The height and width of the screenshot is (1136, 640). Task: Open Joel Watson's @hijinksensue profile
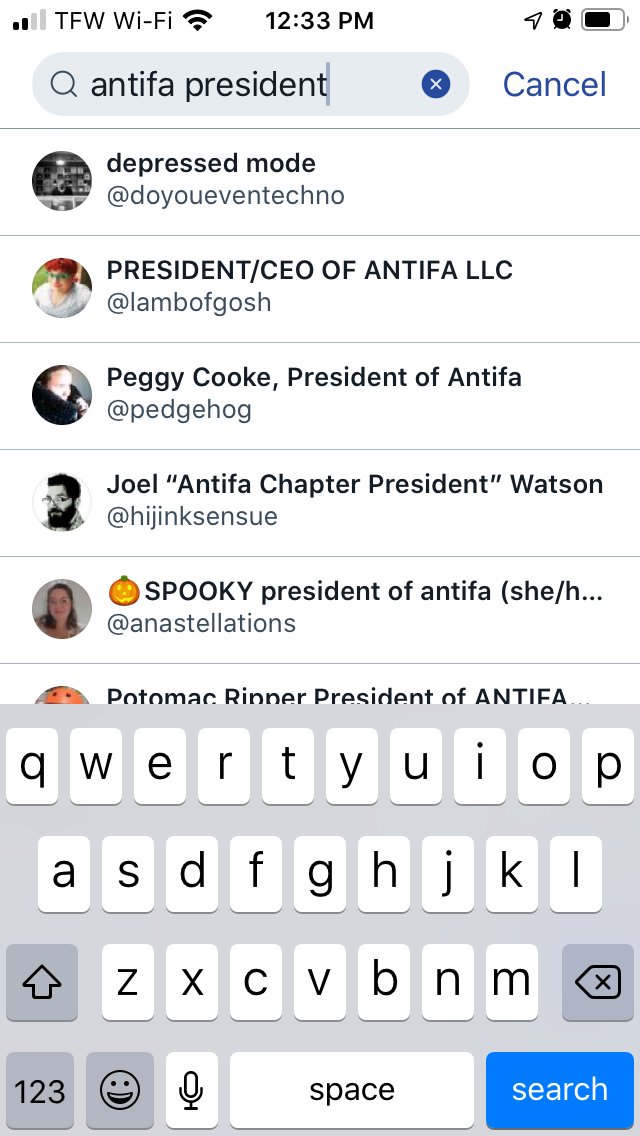320,502
